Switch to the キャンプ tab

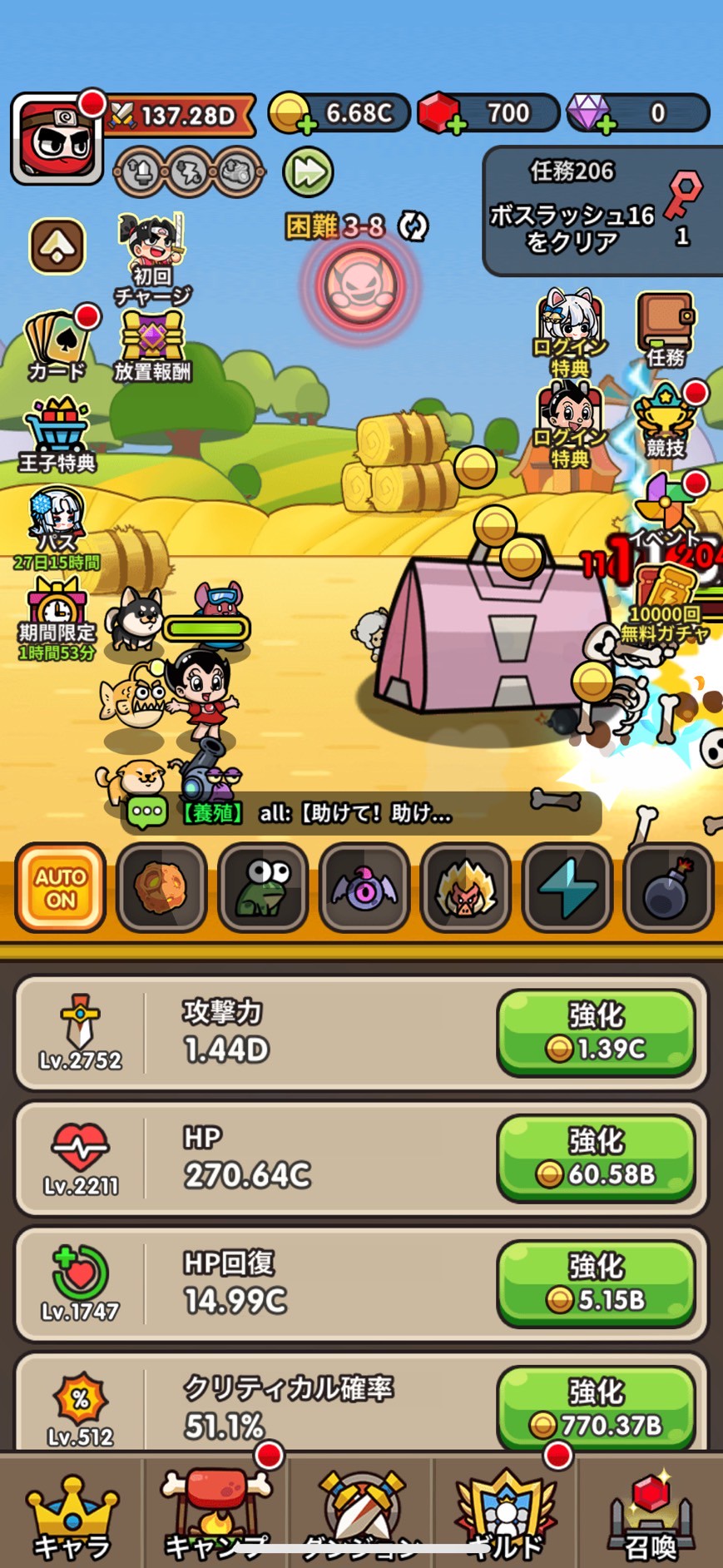coord(216,1515)
